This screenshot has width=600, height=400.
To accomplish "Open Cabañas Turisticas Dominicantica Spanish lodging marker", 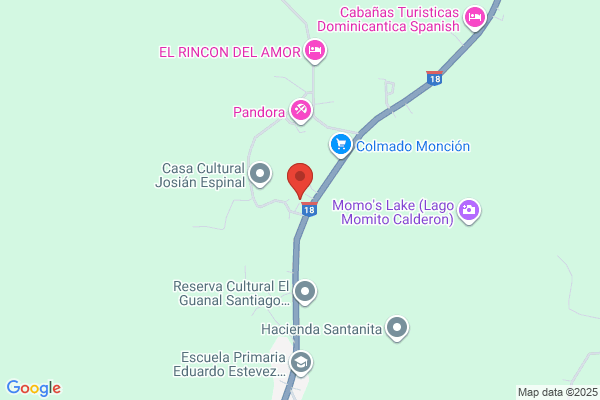I will pos(475,16).
